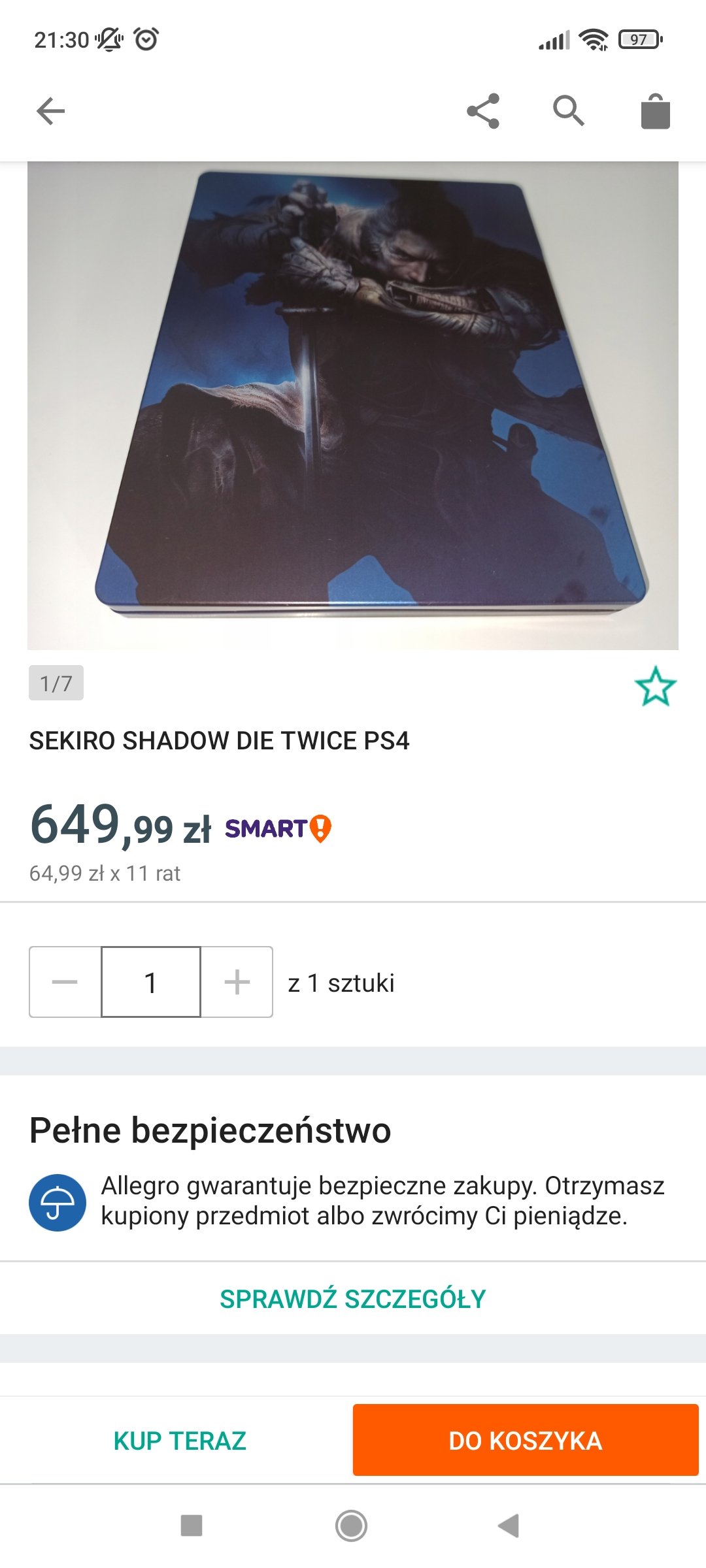Open recent apps from navigation bar
Viewport: 706px width, 1568px height.
click(x=192, y=1526)
